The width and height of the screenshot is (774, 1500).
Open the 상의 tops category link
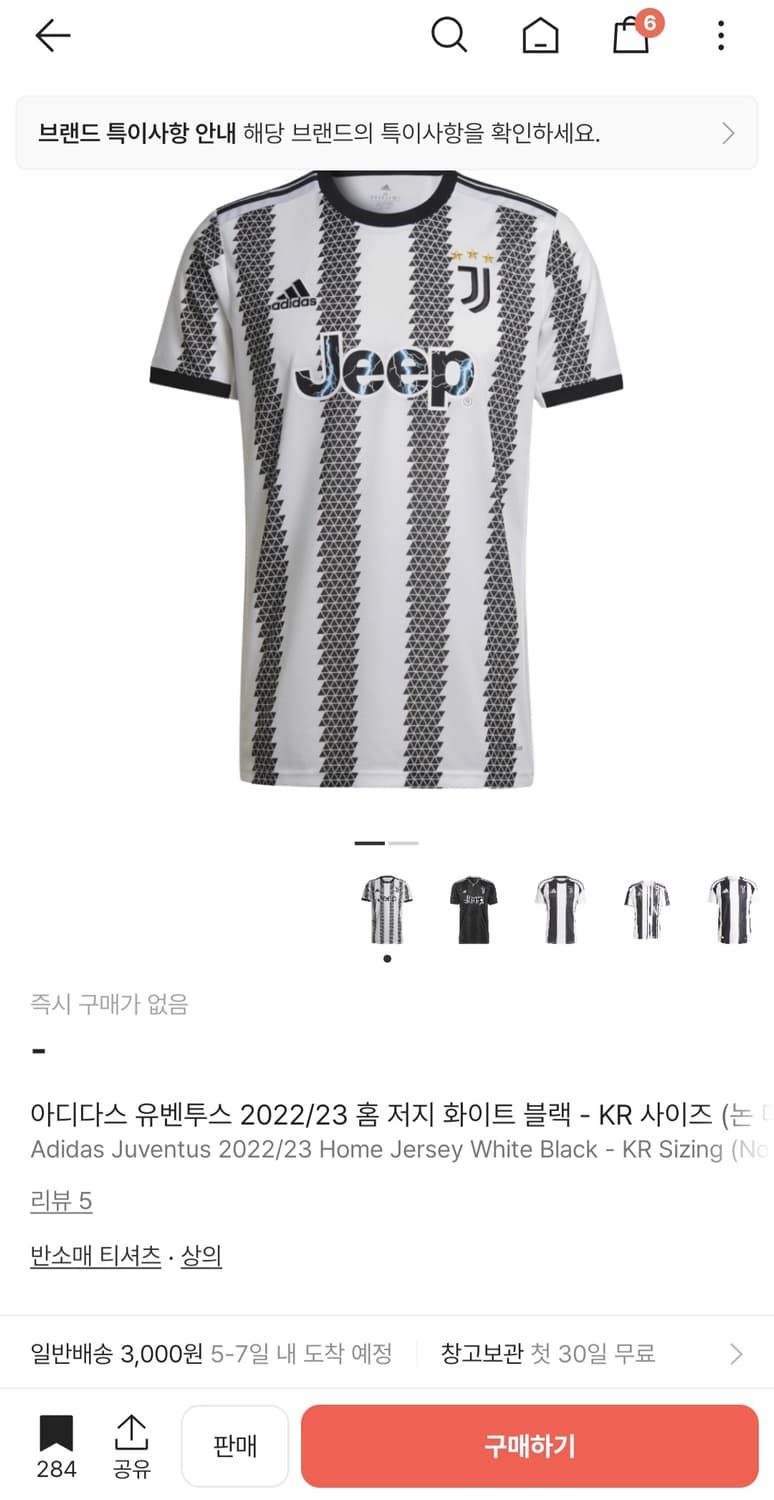click(200, 1253)
